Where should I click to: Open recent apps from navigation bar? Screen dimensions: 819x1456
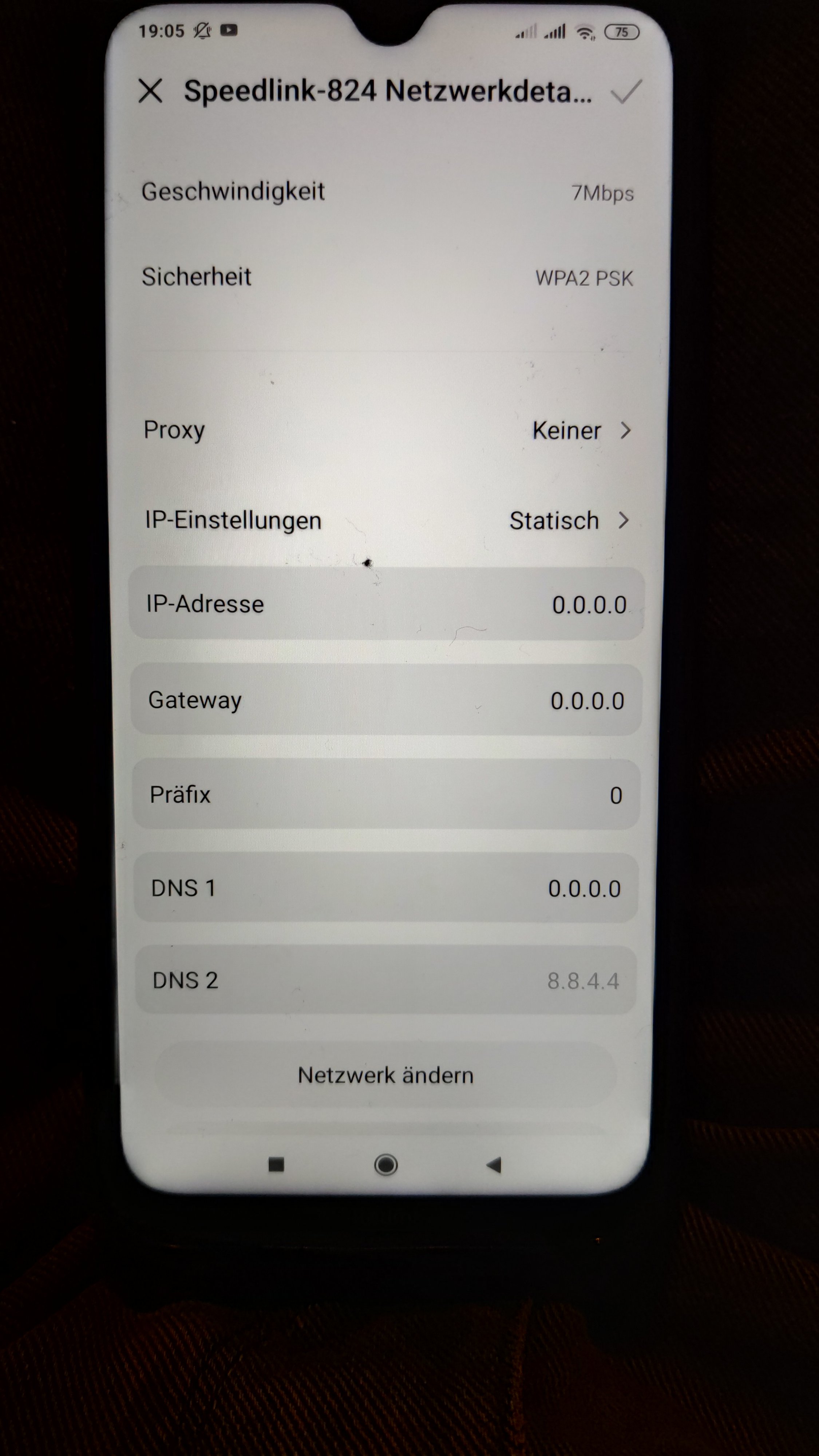point(276,1165)
